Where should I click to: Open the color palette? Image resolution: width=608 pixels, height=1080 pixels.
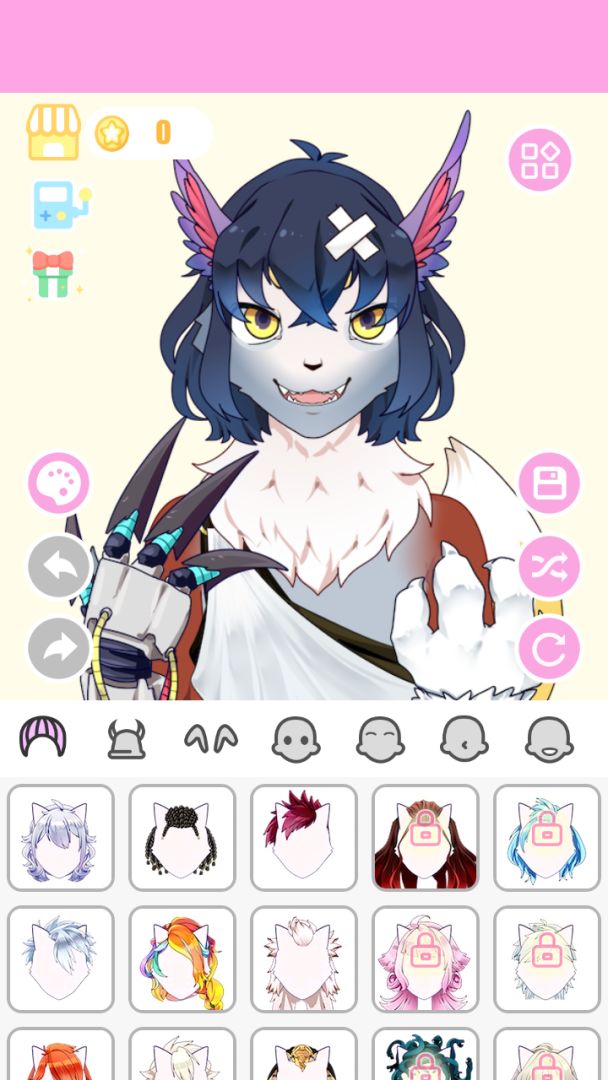point(59,483)
